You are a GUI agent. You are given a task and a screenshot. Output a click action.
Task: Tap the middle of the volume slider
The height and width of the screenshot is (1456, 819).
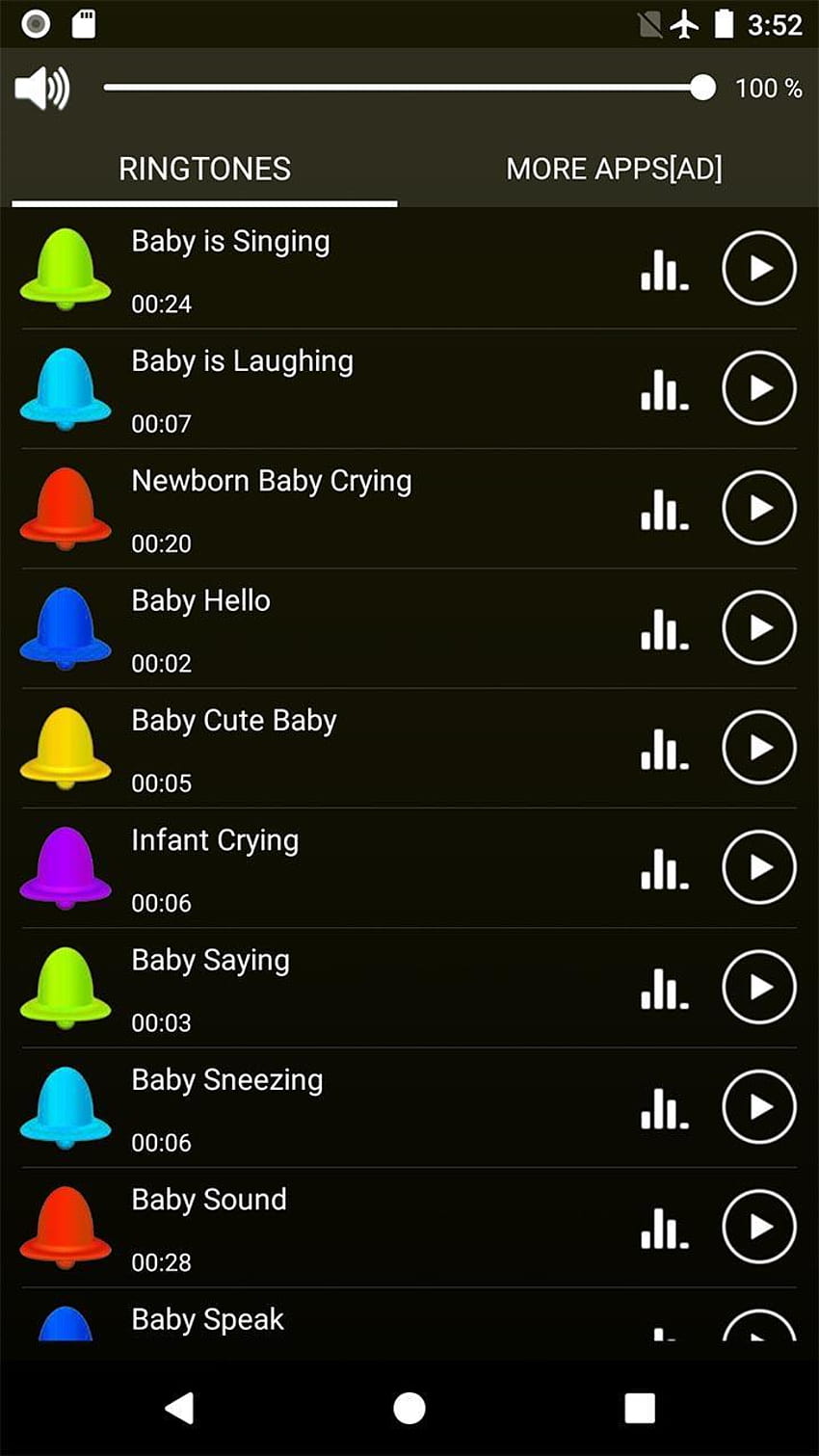(409, 88)
